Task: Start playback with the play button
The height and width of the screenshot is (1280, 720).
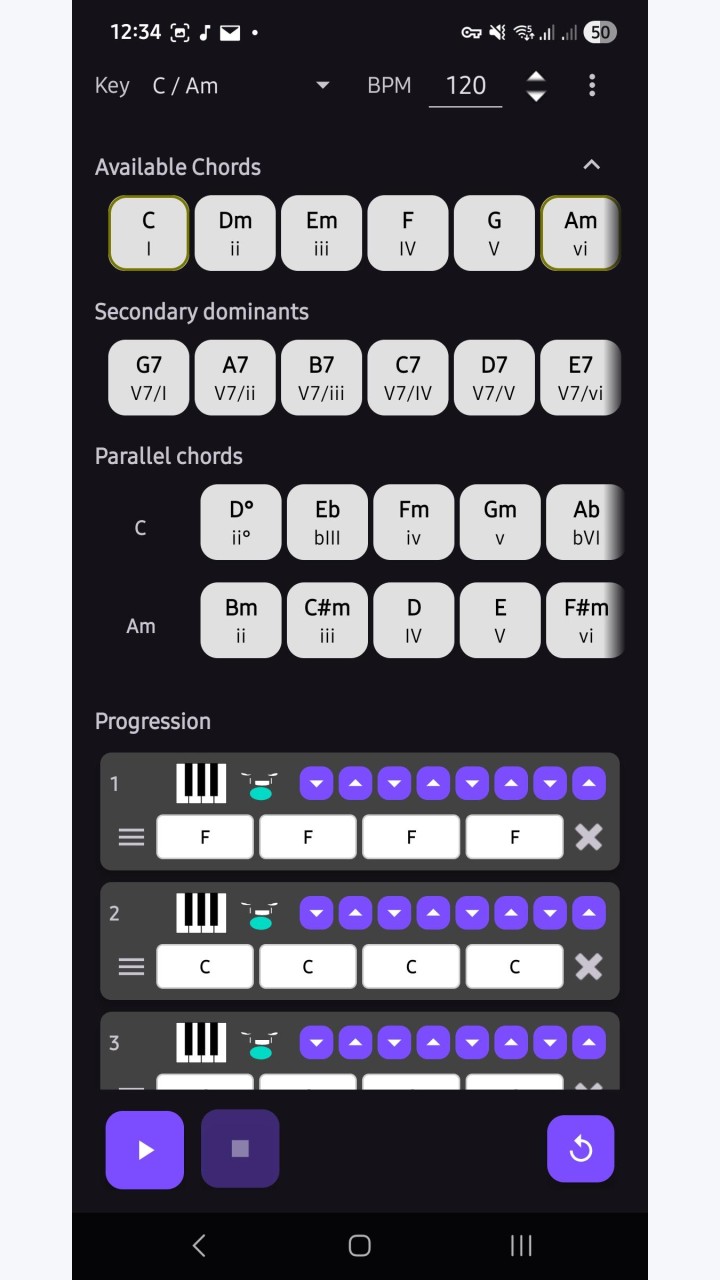Action: click(x=145, y=1150)
